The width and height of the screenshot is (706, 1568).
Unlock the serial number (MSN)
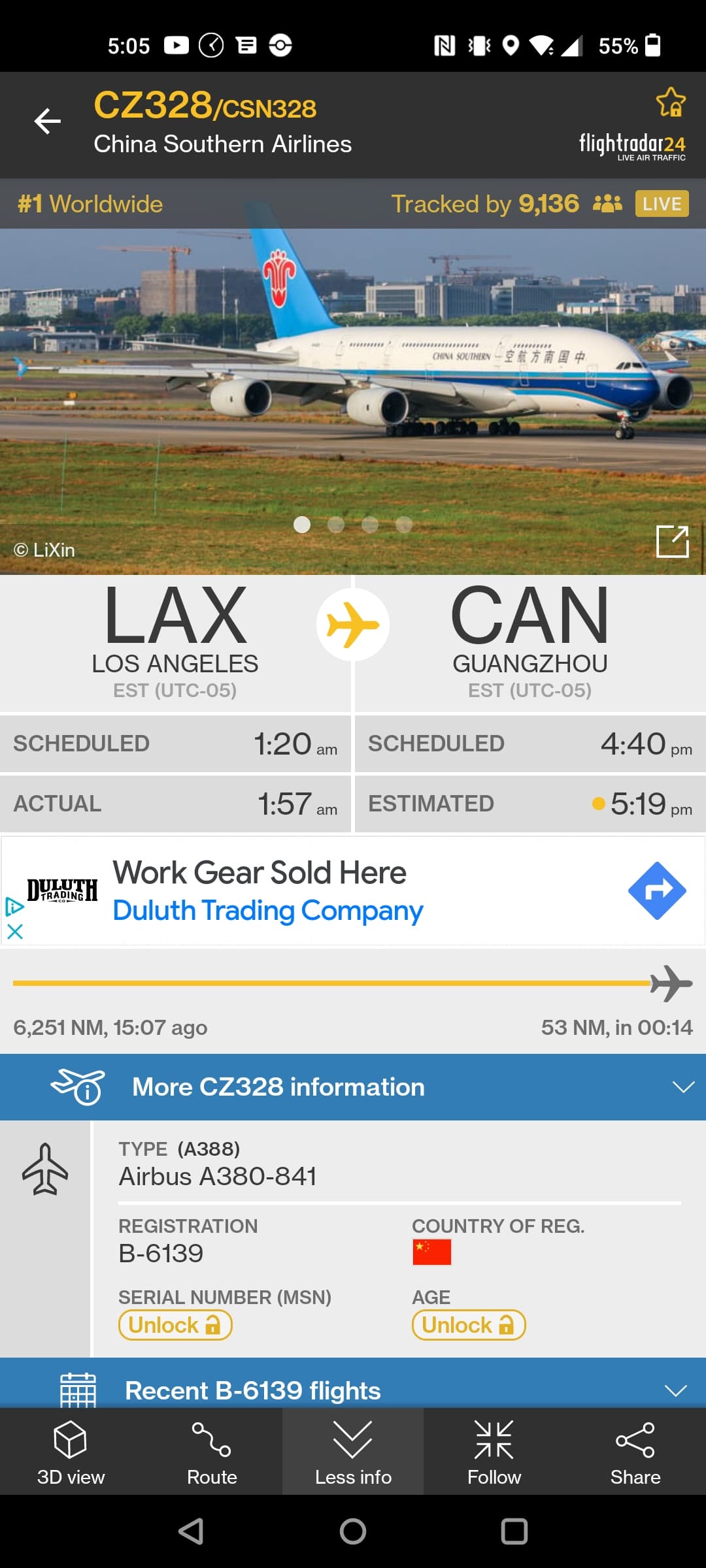[x=175, y=1325]
